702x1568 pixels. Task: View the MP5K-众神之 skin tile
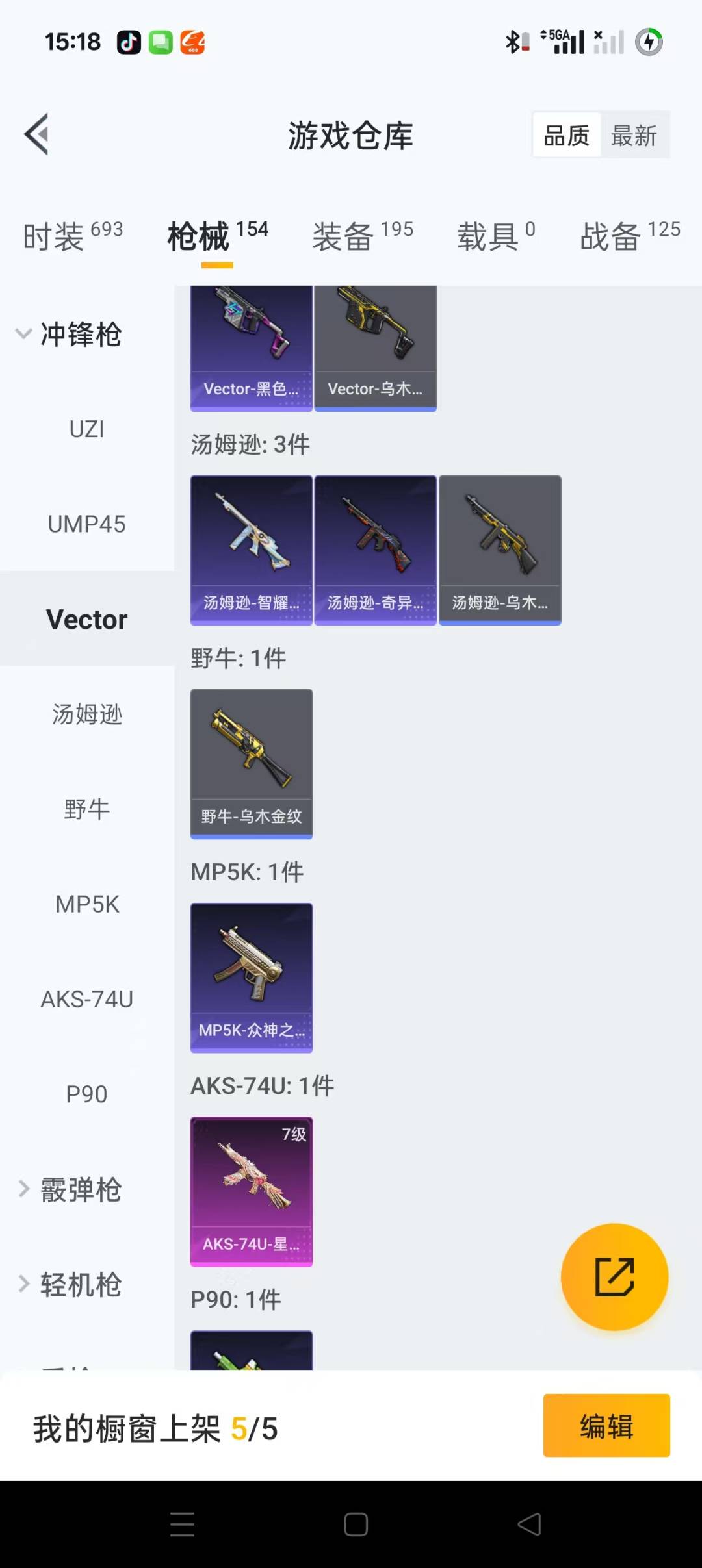251,977
